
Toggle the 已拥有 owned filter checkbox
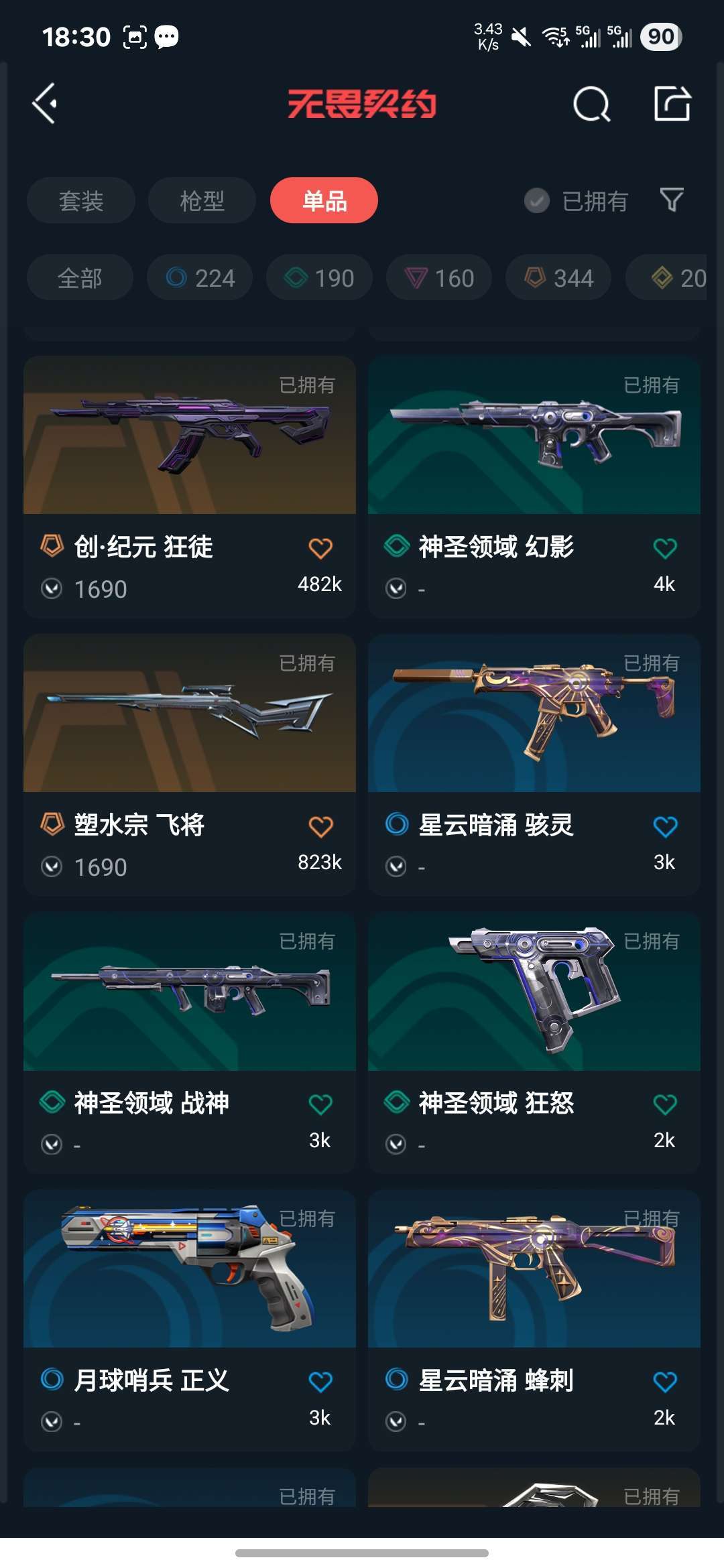[x=536, y=200]
